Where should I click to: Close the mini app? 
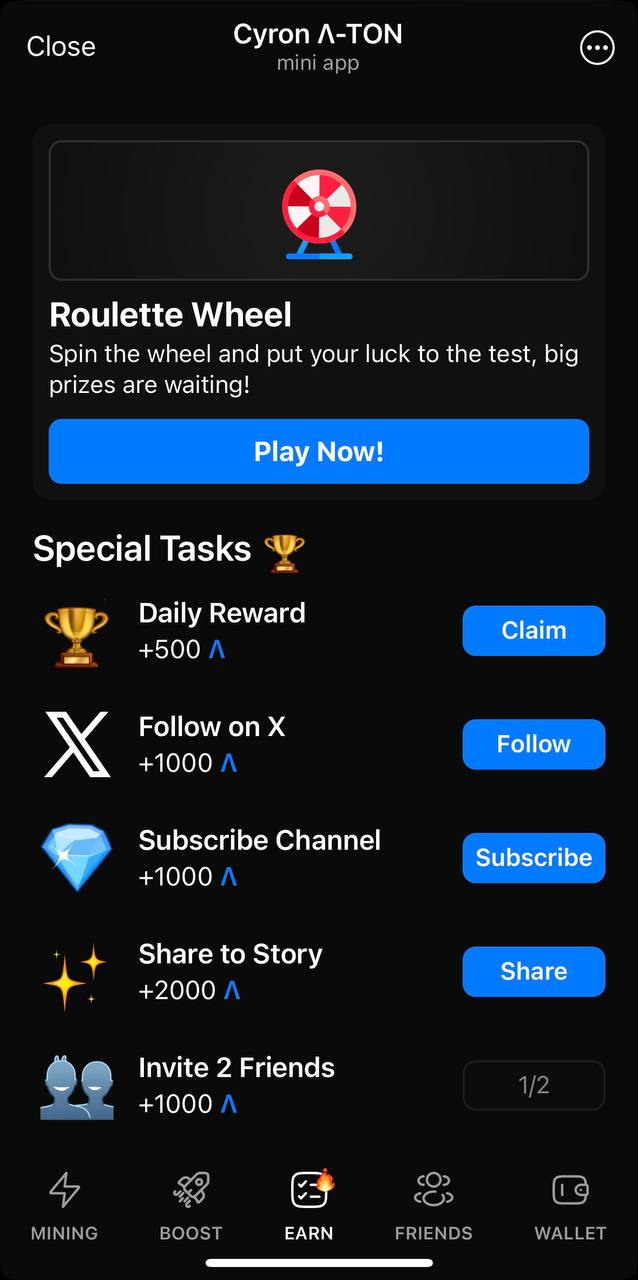[61, 47]
